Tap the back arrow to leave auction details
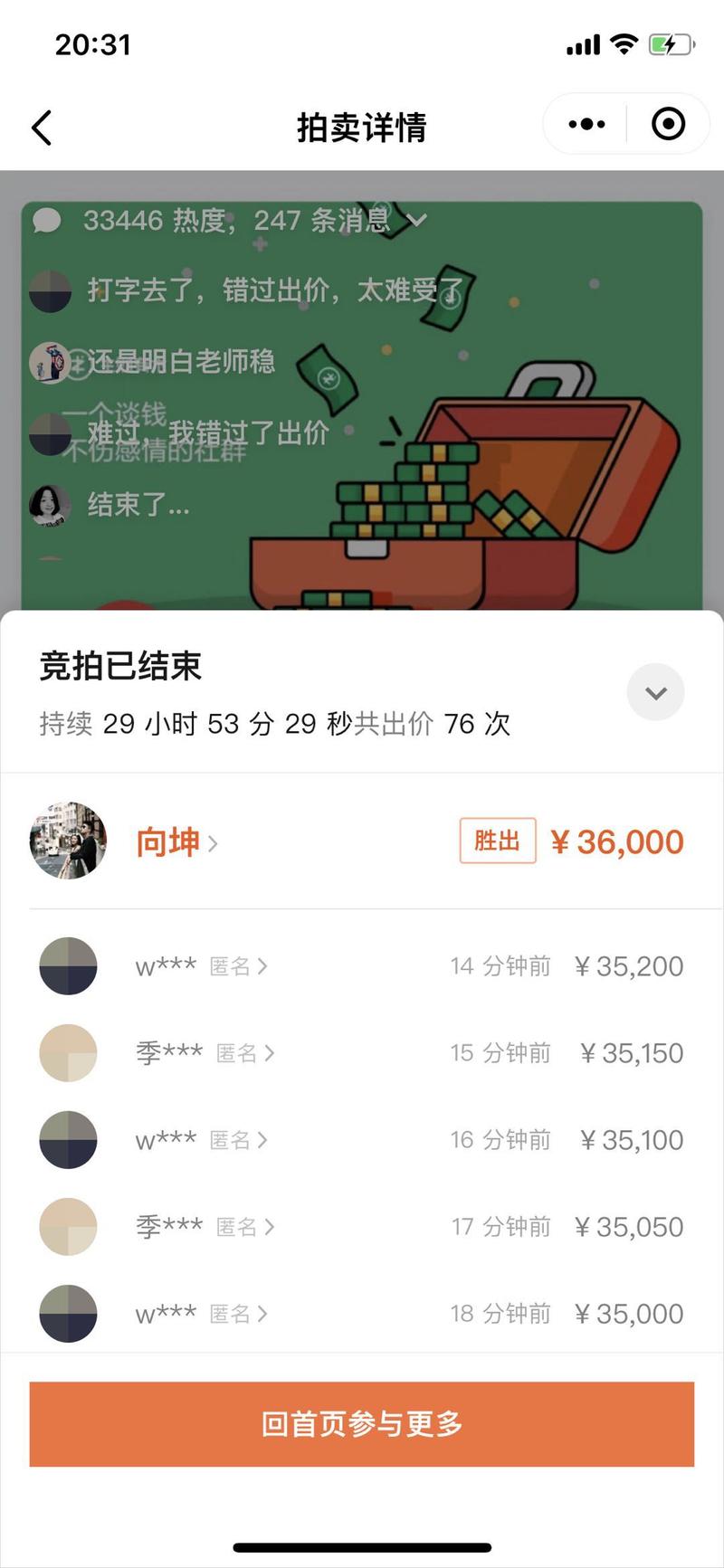This screenshot has height=1568, width=724. click(x=41, y=127)
